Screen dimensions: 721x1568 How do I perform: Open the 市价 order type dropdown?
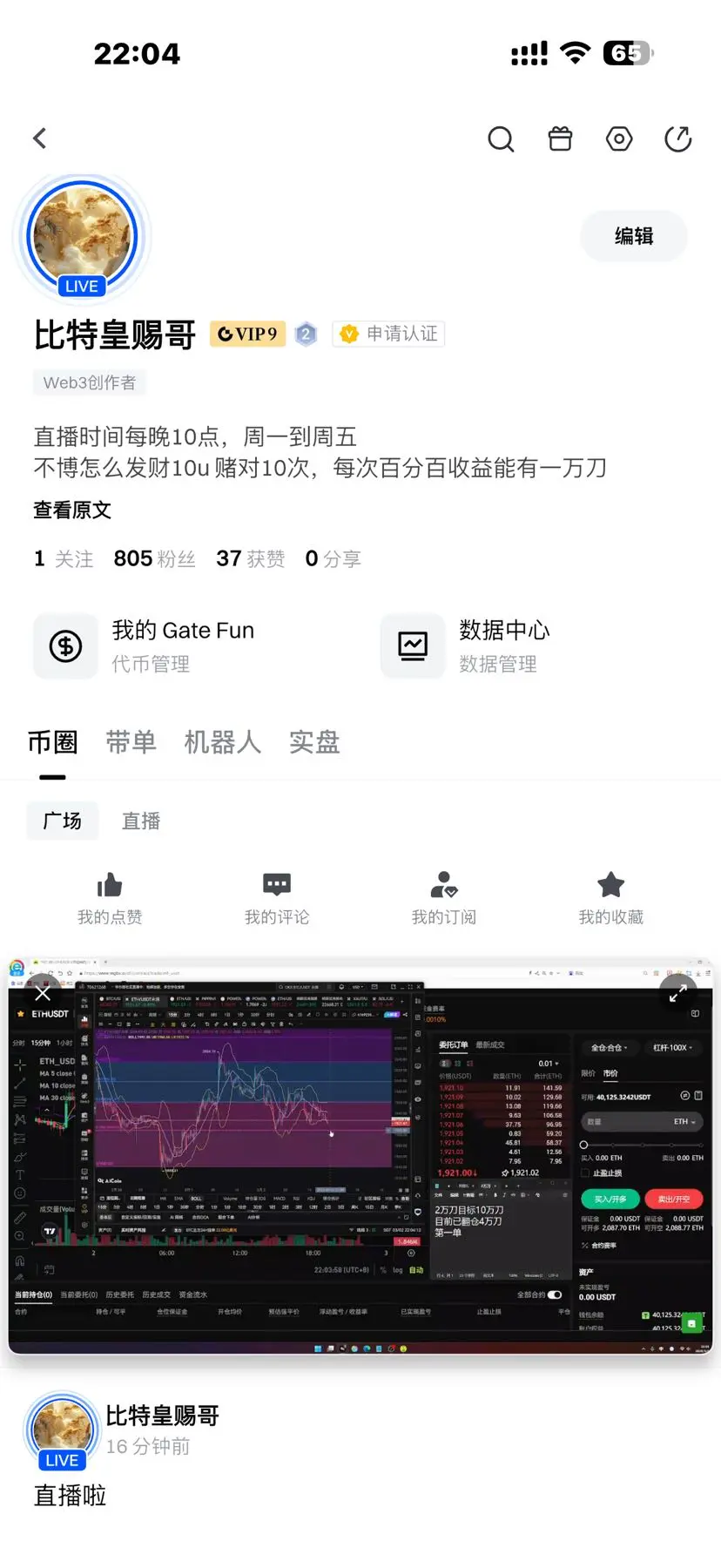610,1073
